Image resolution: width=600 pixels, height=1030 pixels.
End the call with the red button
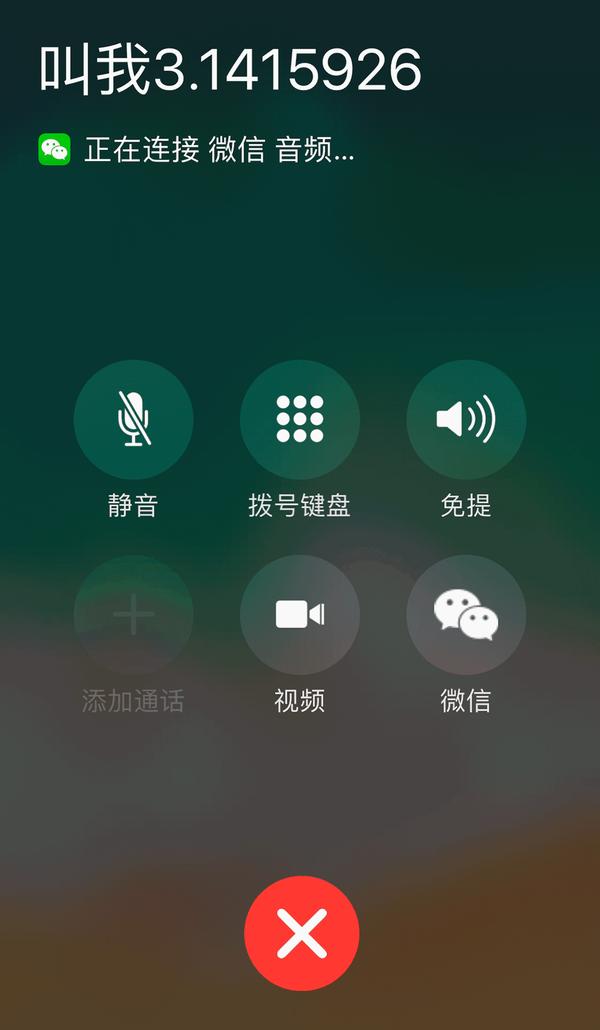(x=301, y=933)
